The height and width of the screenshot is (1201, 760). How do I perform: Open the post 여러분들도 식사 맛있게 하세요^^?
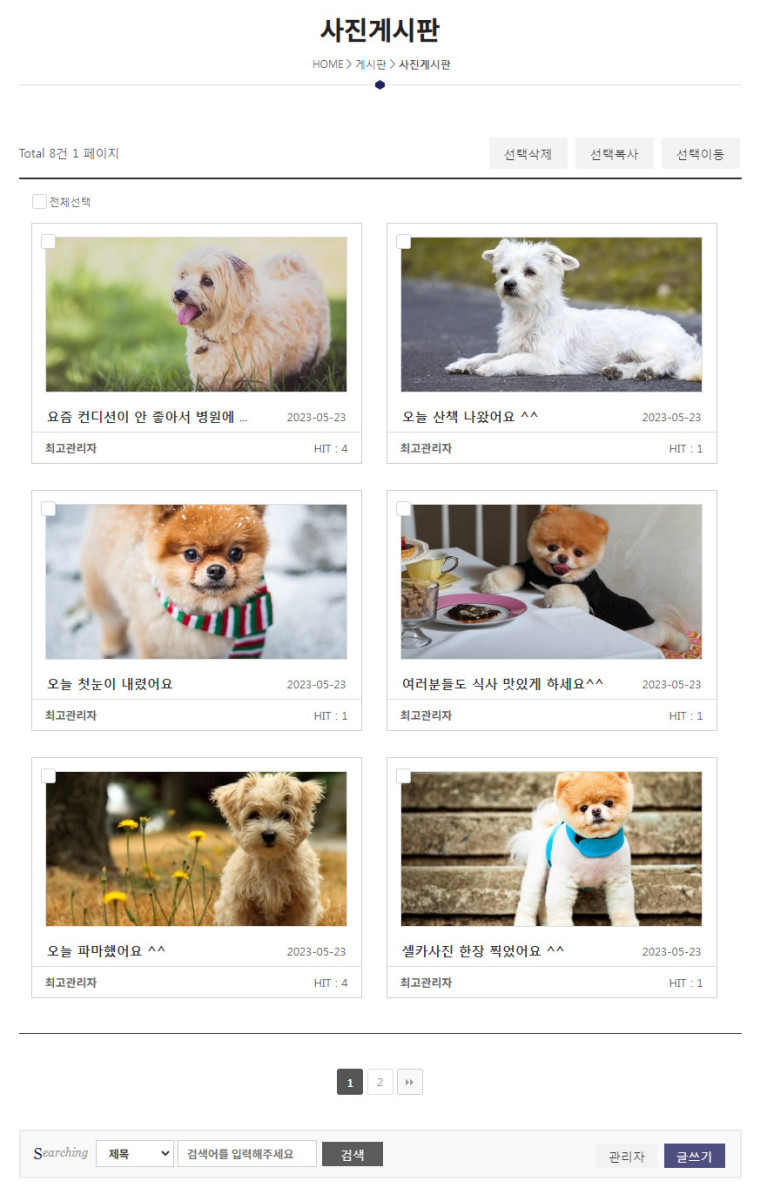(x=502, y=684)
